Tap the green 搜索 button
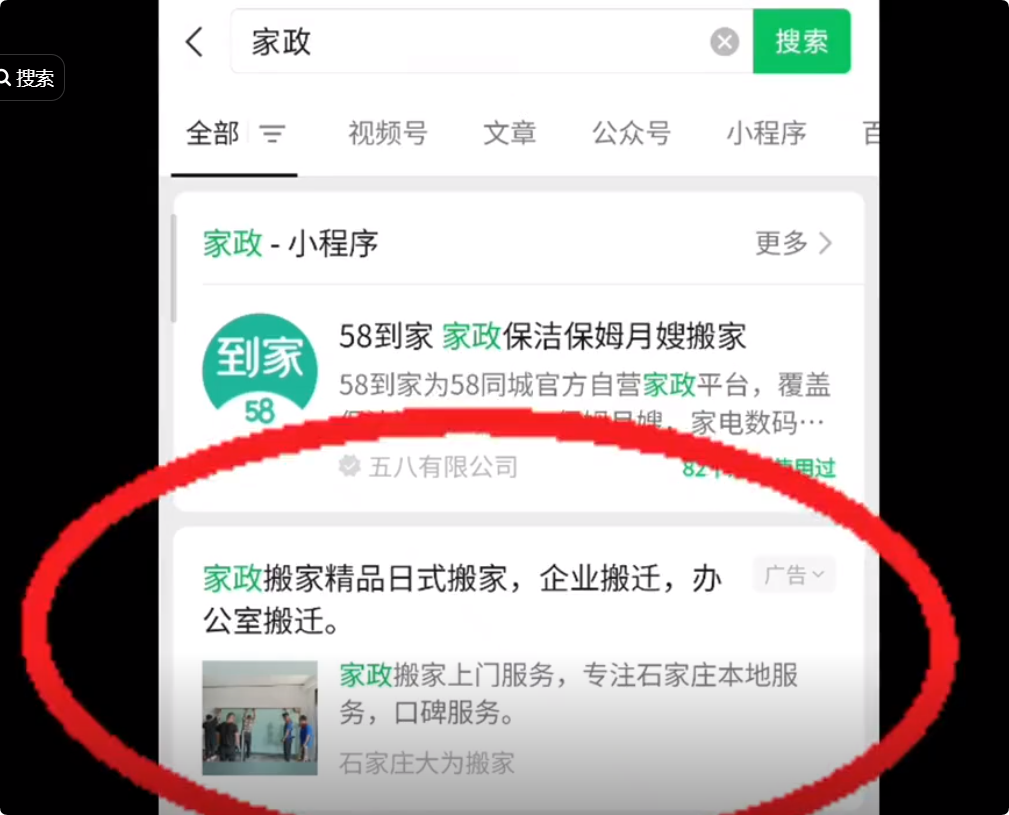Image resolution: width=1009 pixels, height=815 pixels. (x=801, y=42)
